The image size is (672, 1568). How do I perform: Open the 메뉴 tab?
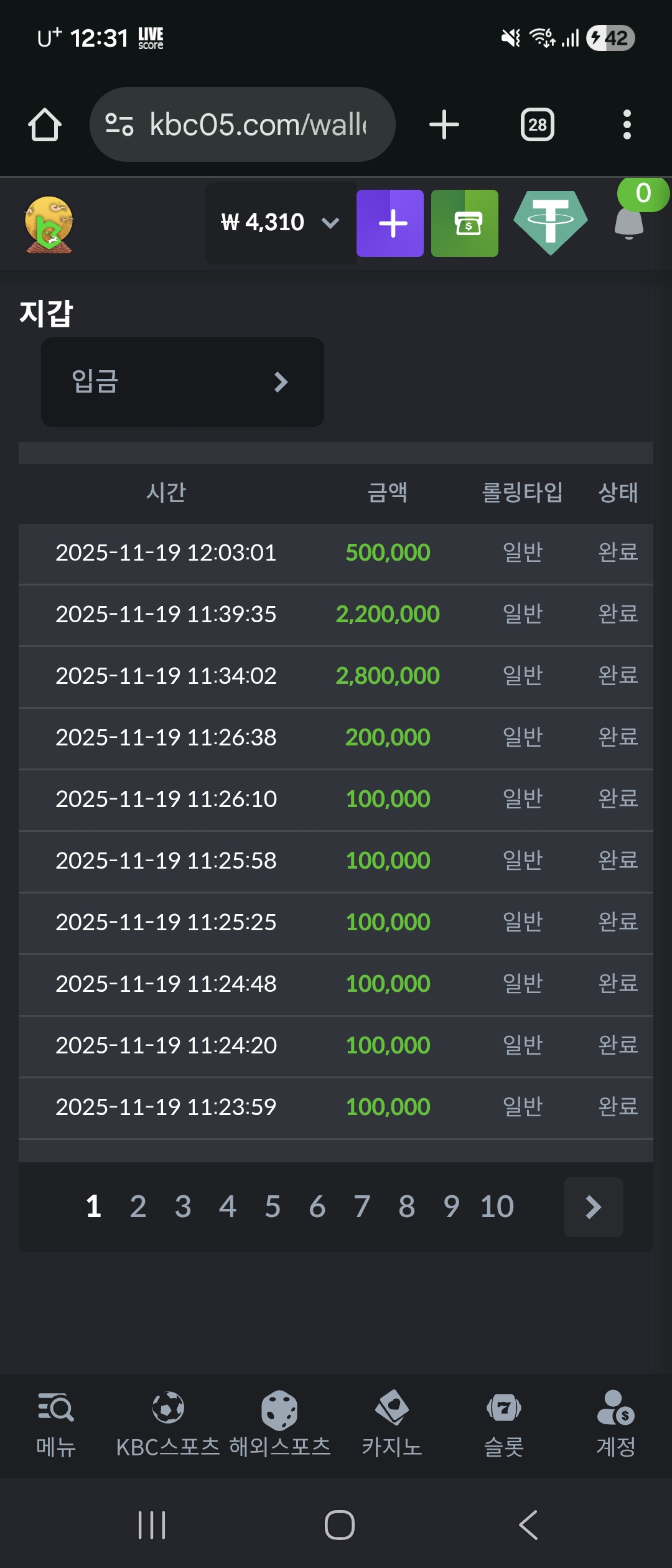[x=56, y=1424]
